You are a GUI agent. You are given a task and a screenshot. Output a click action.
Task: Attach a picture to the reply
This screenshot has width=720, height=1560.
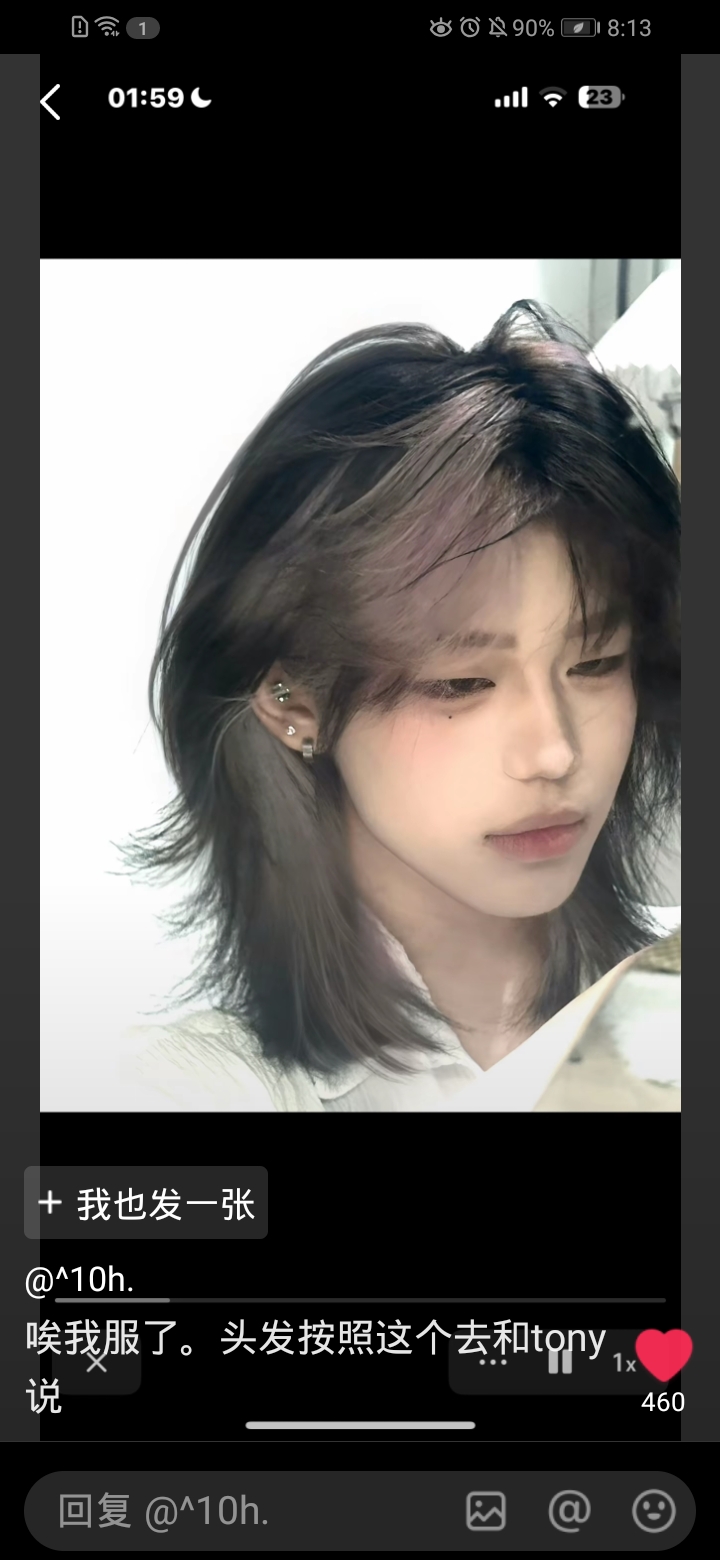coord(486,1511)
